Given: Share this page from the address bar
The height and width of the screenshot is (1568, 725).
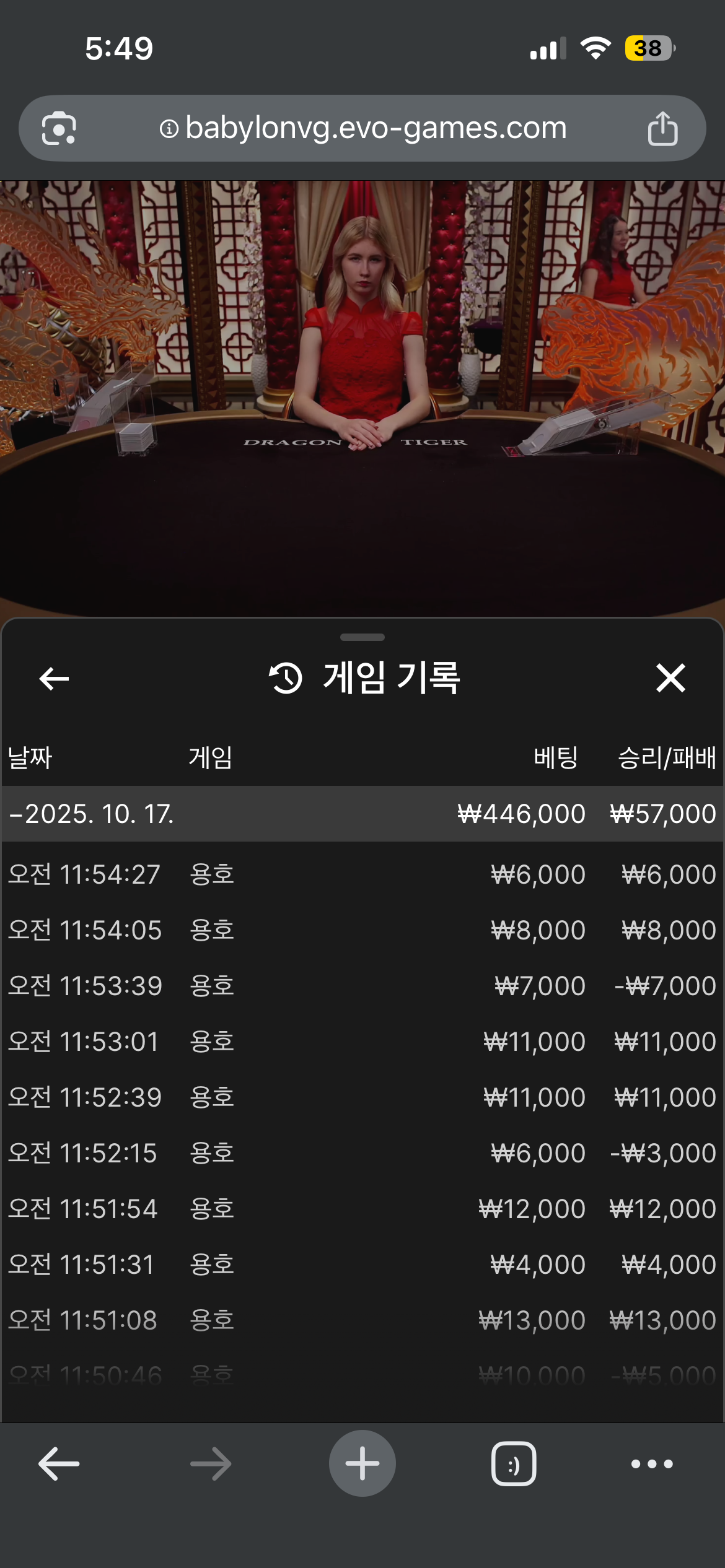Looking at the screenshot, I should click(x=662, y=128).
